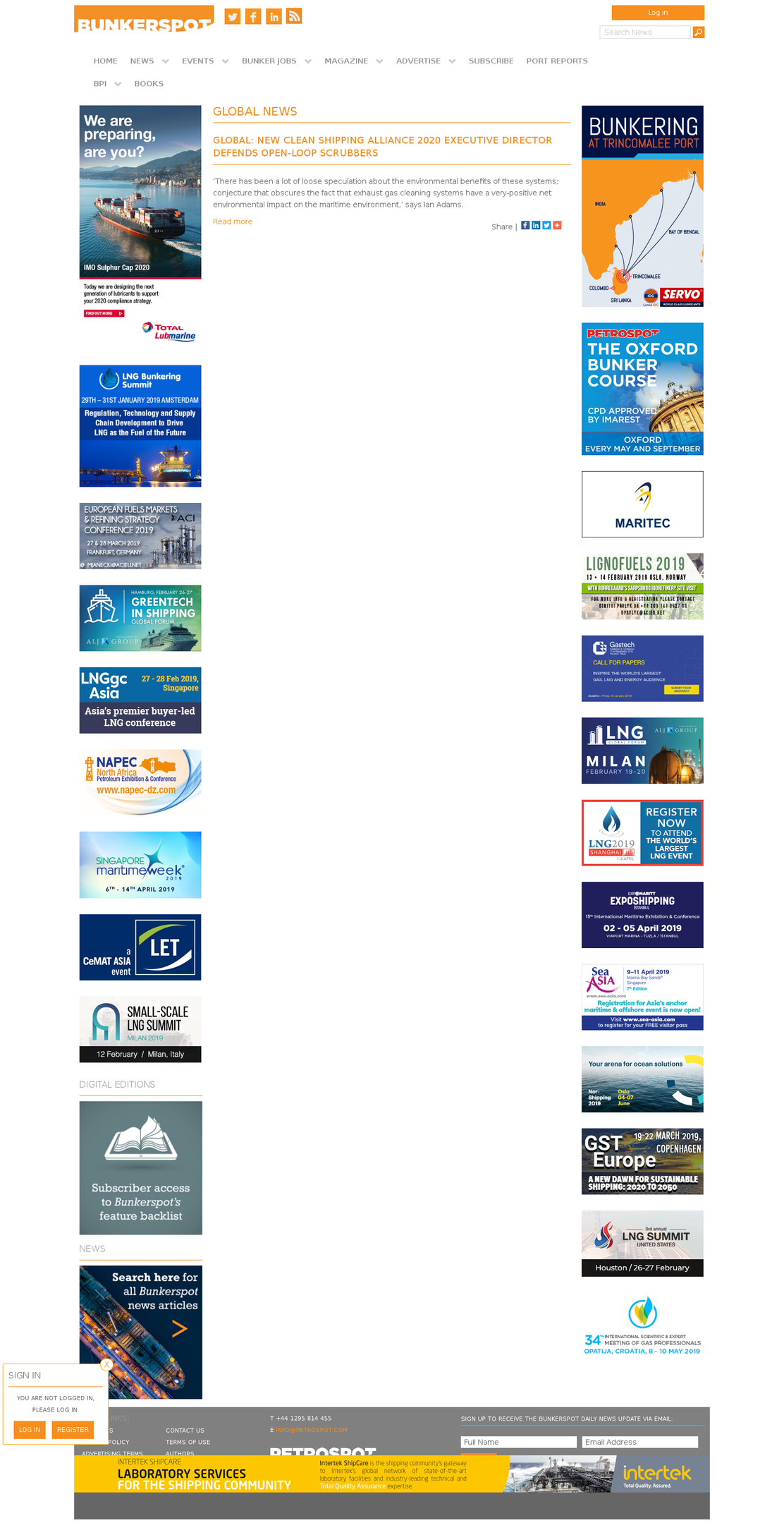This screenshot has width=784, height=1530.
Task: Go to the HOME nav item
Action: (106, 61)
